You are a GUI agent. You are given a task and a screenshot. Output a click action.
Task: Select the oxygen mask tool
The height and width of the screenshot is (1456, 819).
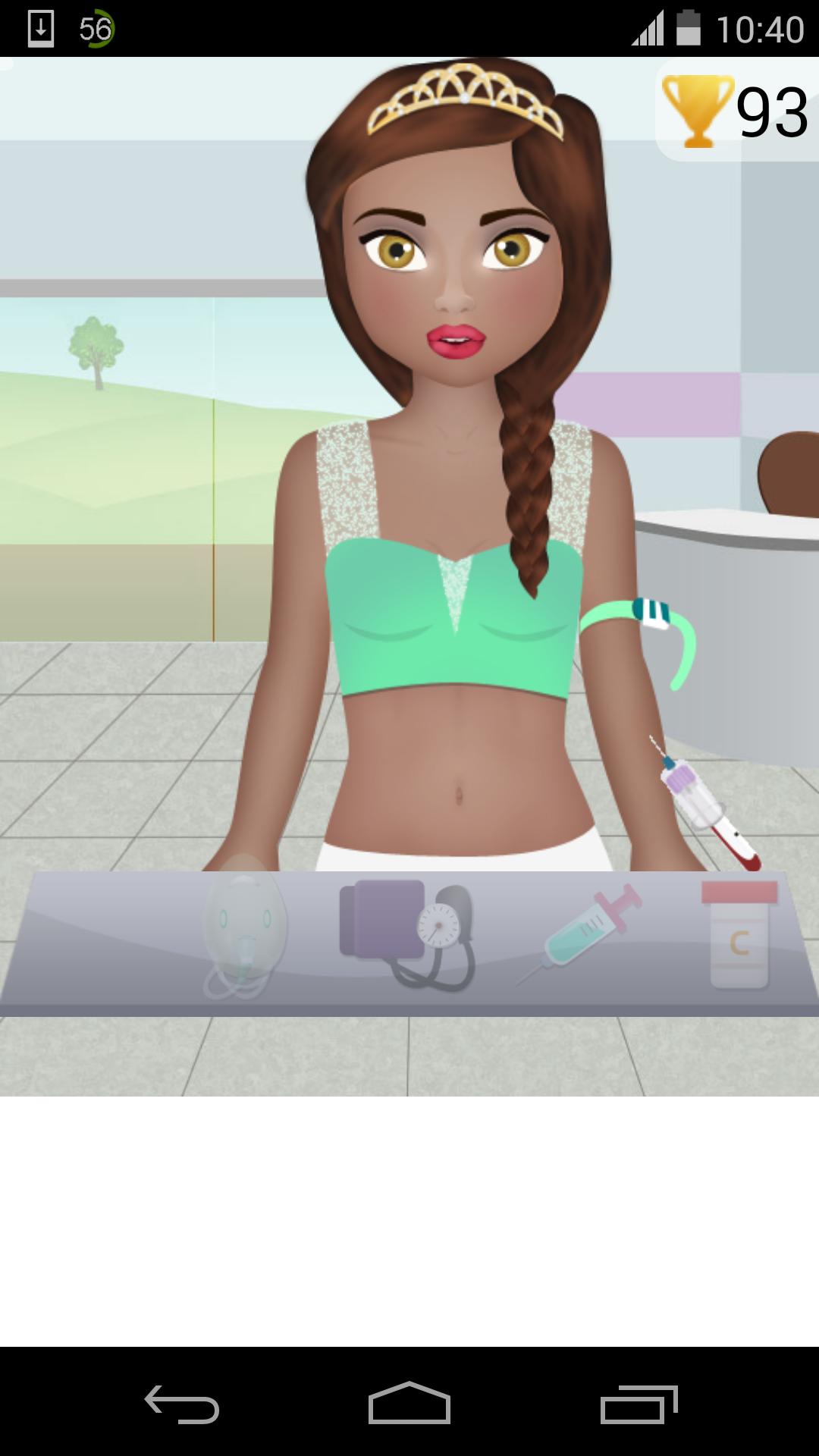tap(244, 927)
